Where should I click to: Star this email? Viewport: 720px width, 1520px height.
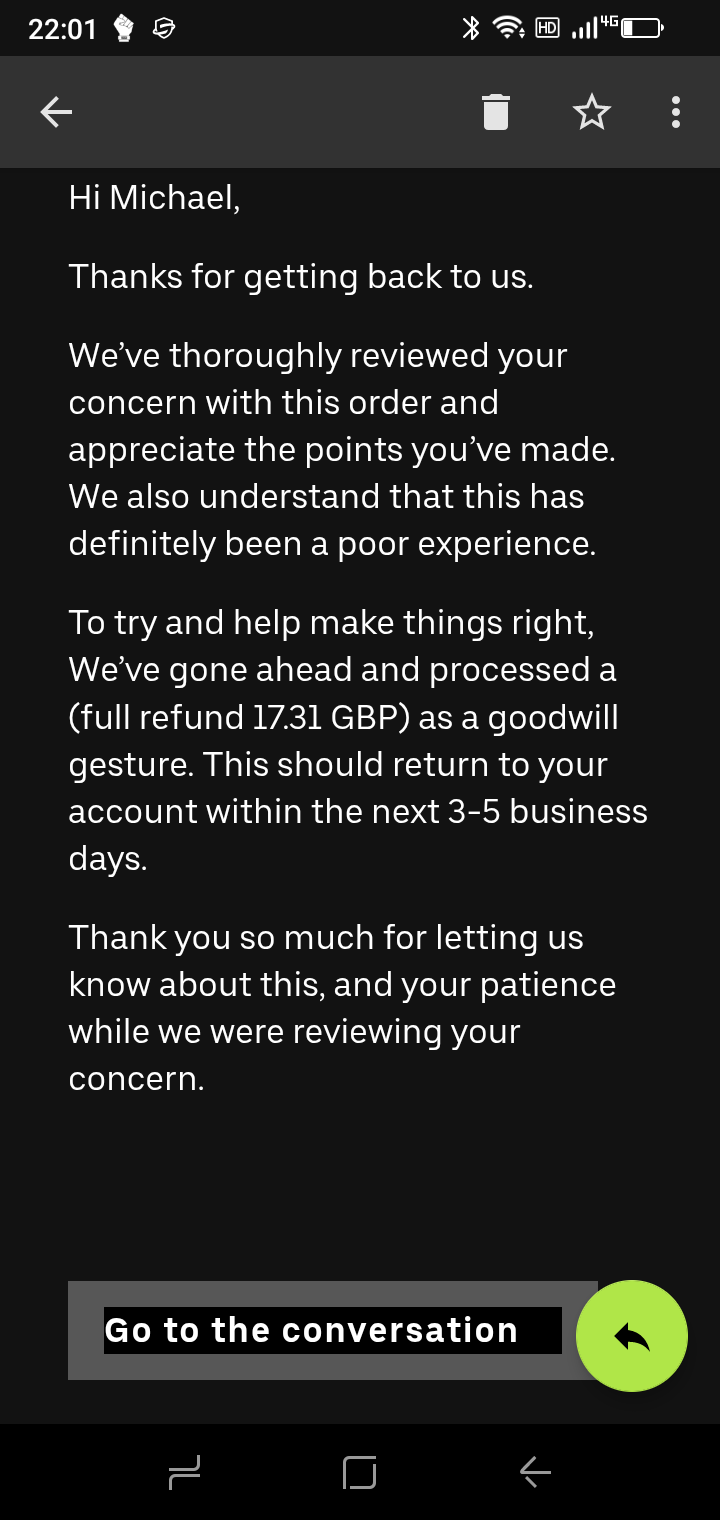coord(592,112)
